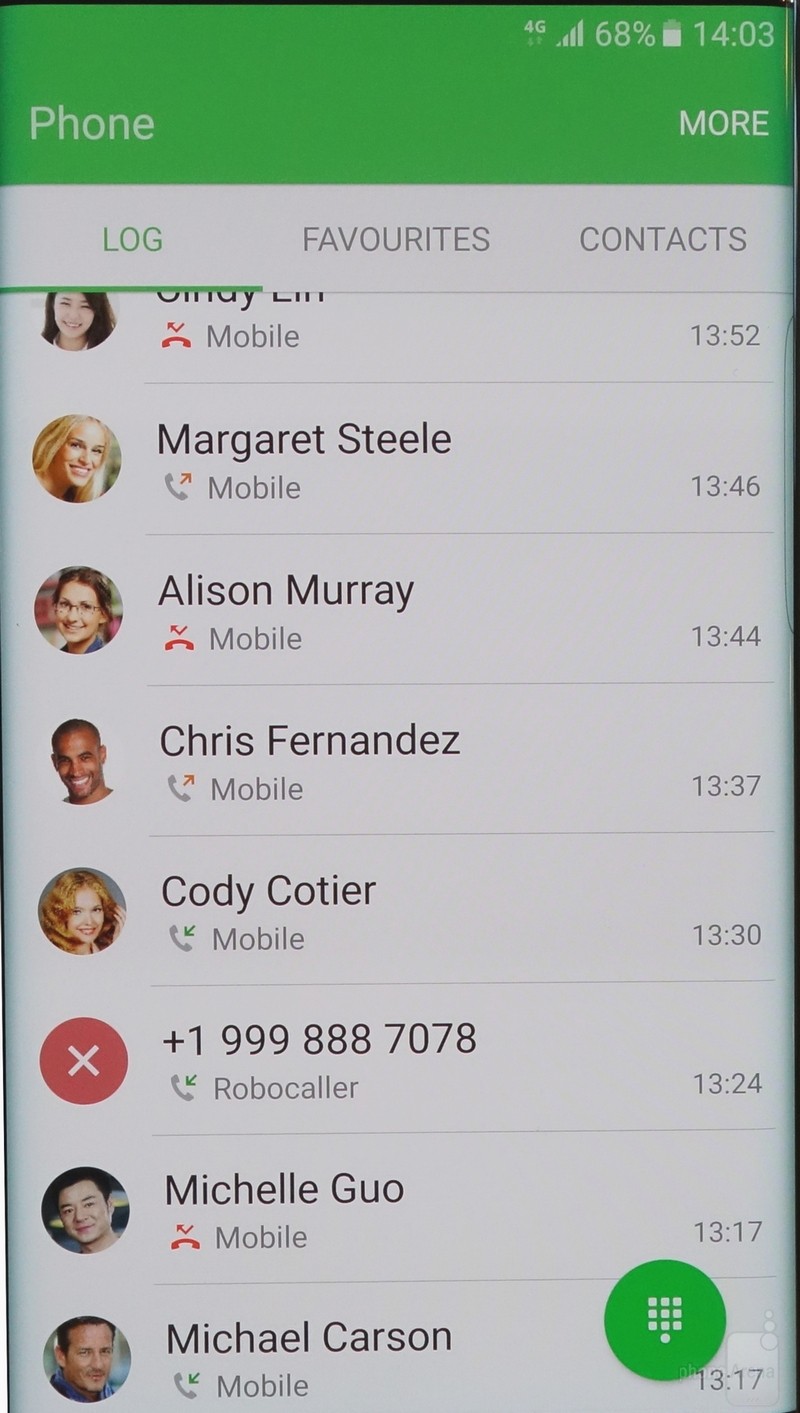
Task: Open Alison Murray's missed call entry
Action: coord(400,609)
